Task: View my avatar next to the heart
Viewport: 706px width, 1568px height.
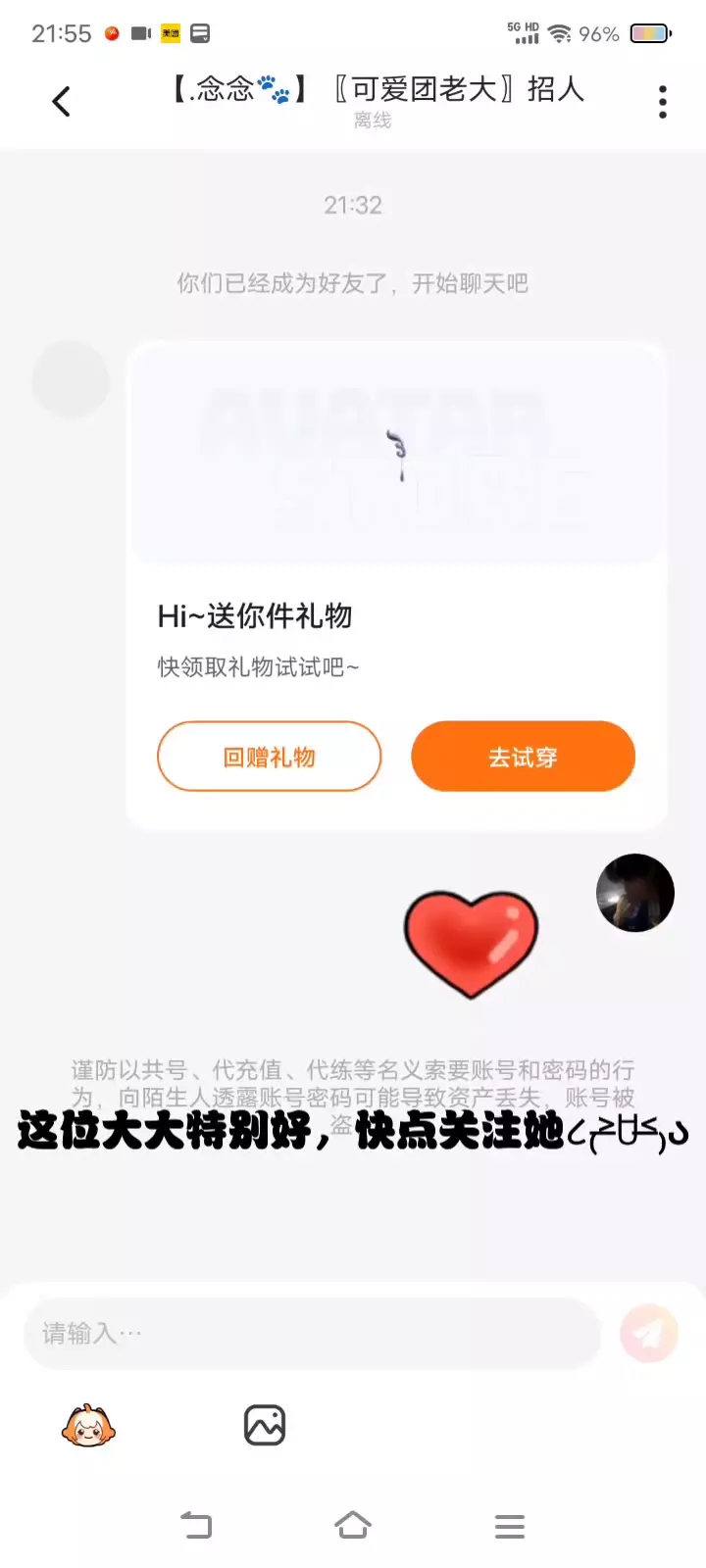Action: (635, 893)
